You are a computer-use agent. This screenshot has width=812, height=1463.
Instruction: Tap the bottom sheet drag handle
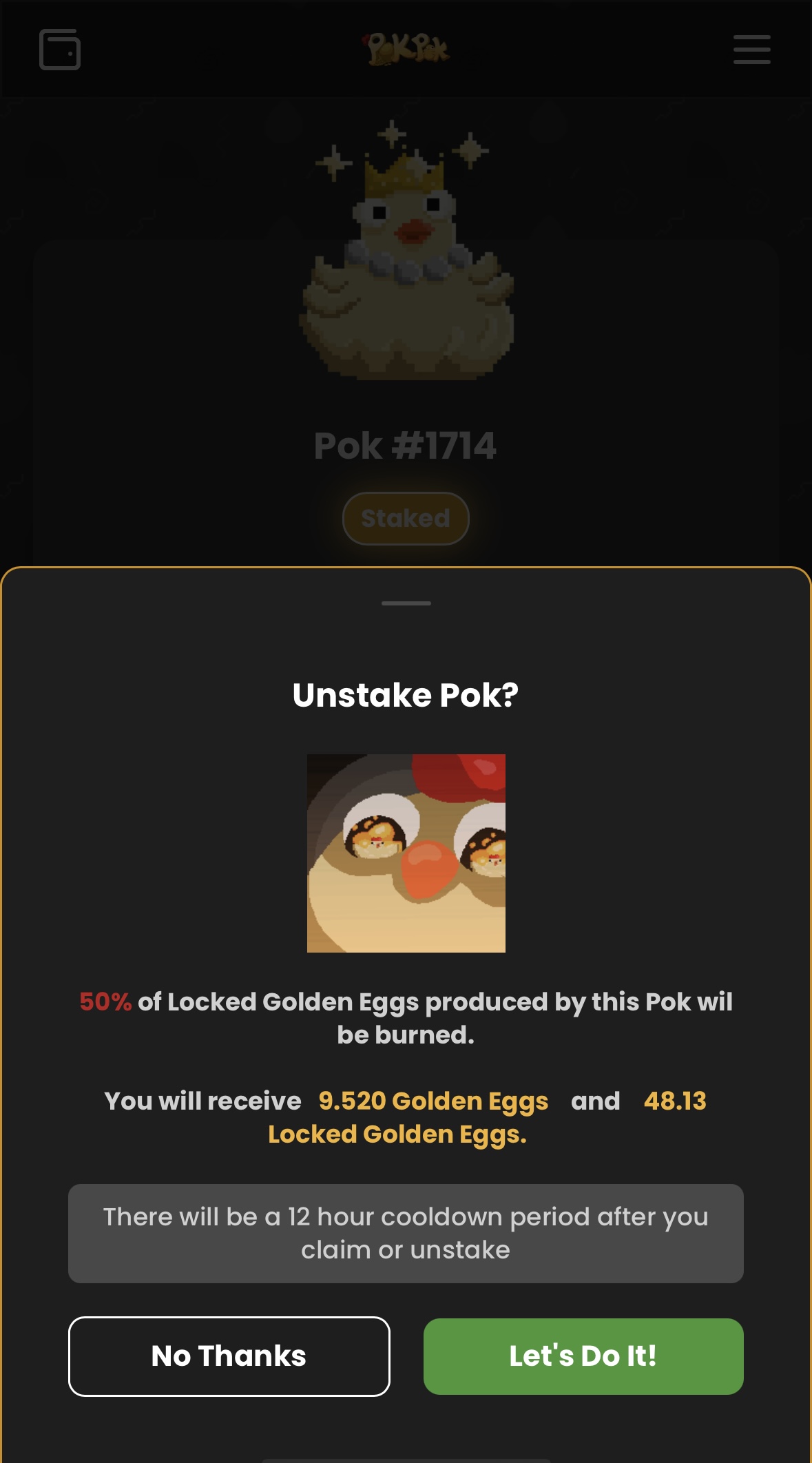tap(406, 603)
